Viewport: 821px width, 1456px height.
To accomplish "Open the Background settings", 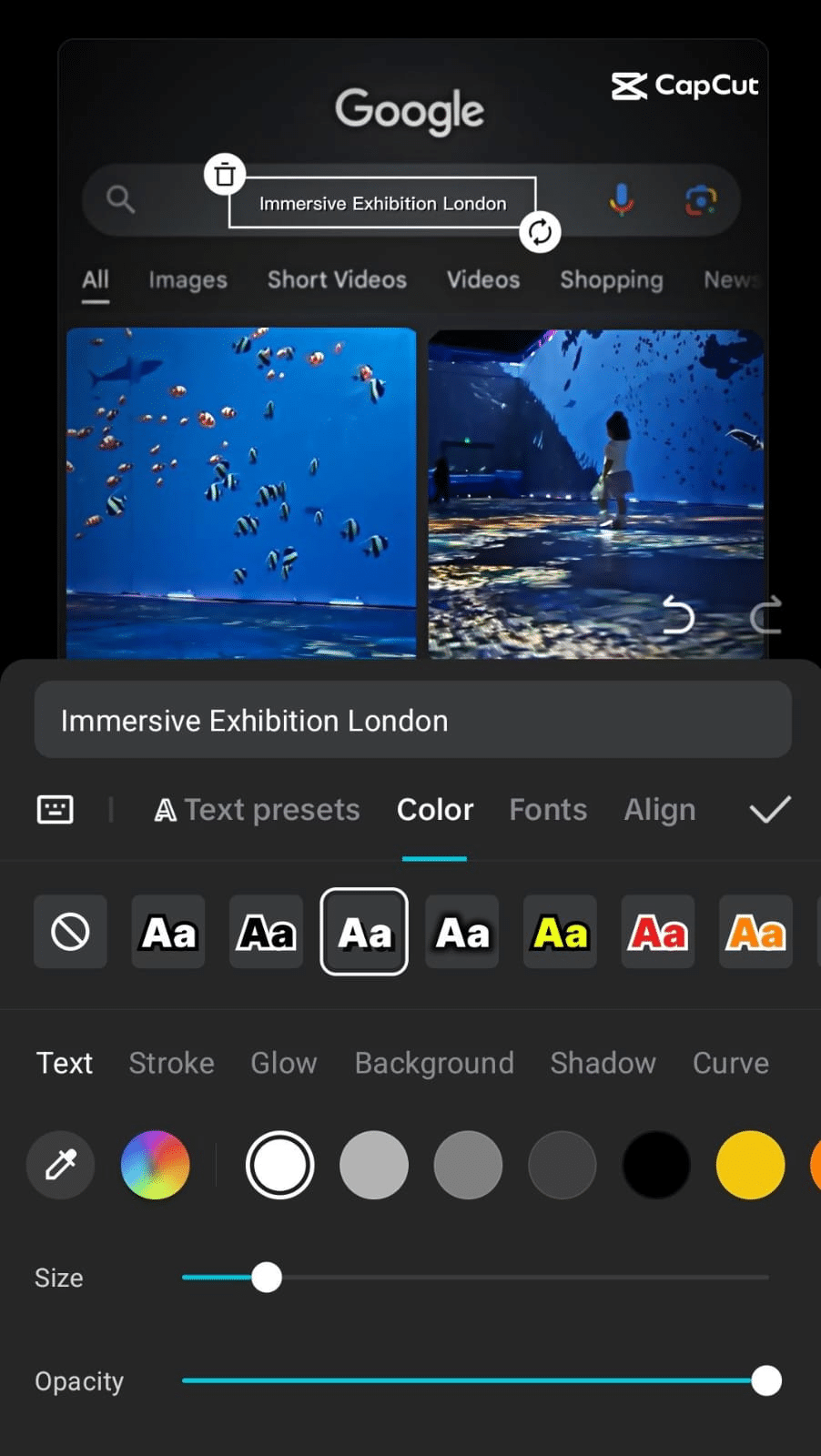I will point(434,1063).
